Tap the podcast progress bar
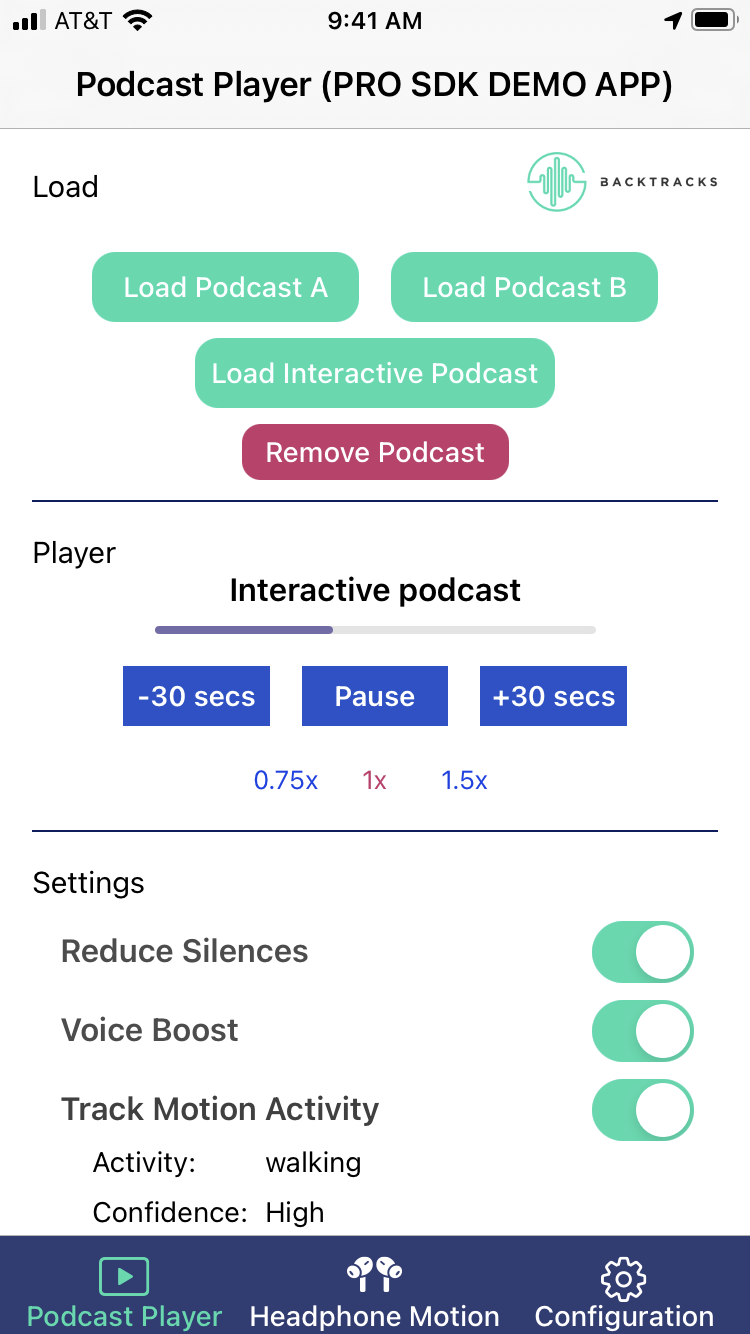750x1334 pixels. pos(375,630)
